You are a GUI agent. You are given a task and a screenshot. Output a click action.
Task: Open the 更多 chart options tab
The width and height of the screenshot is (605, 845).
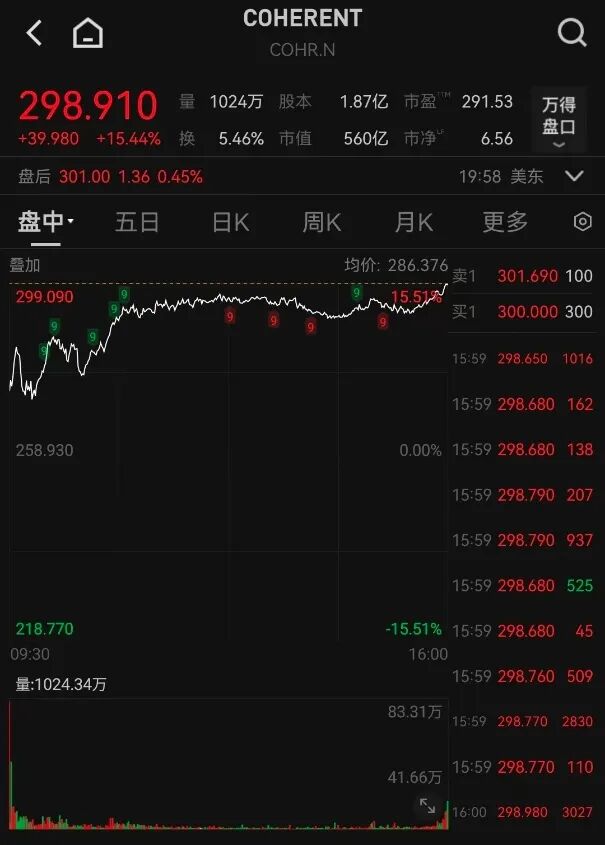(505, 222)
